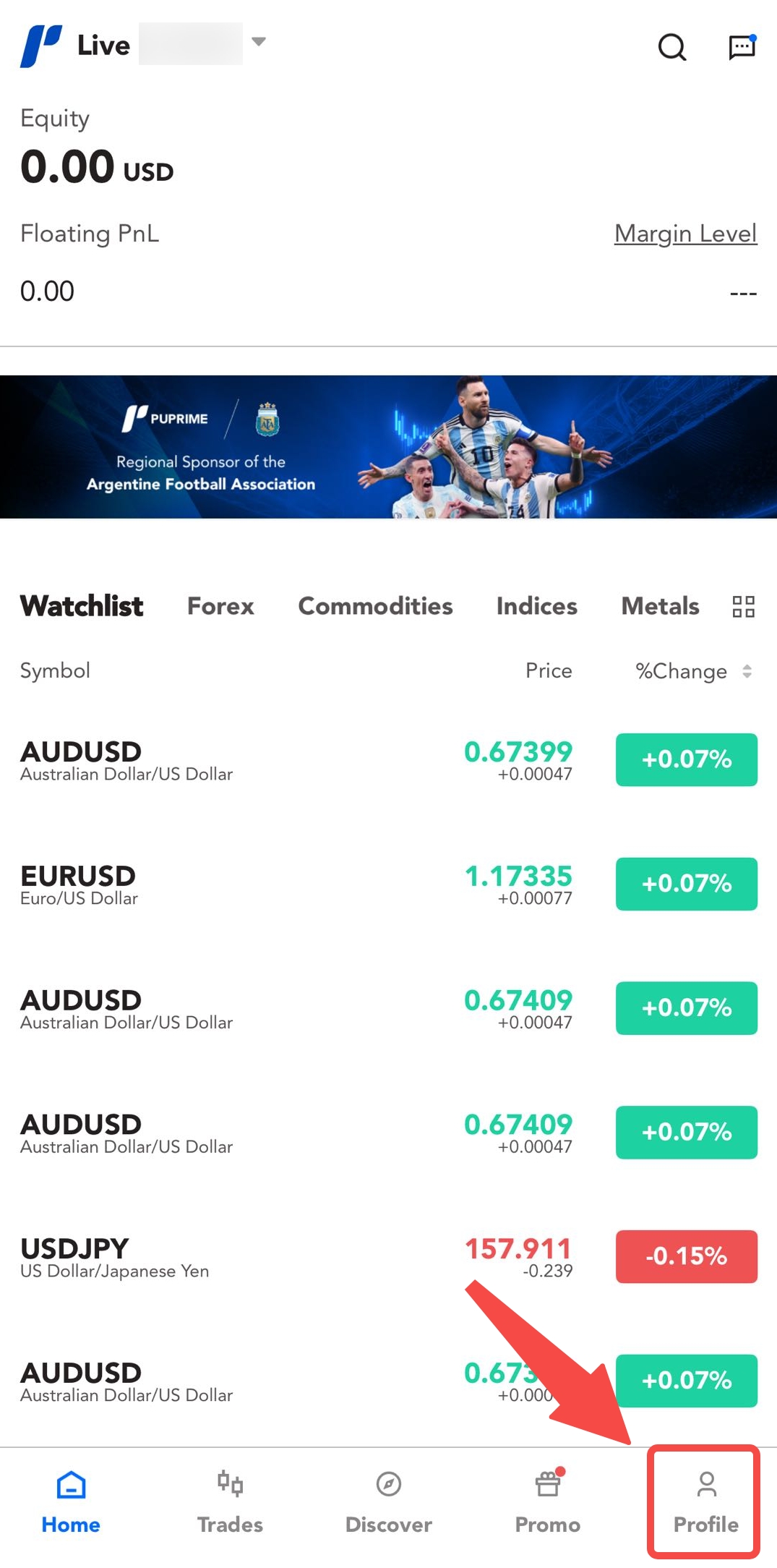Open the search icon

671,48
